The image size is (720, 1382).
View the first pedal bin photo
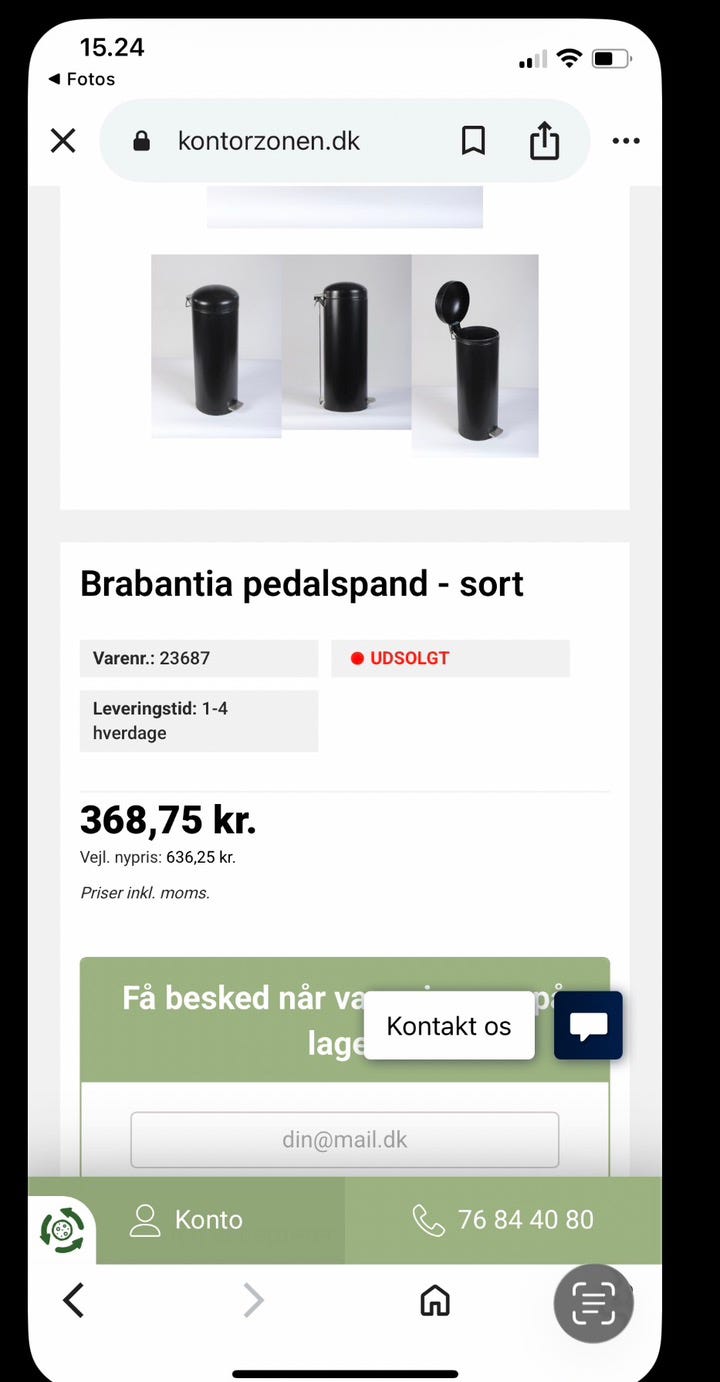(216, 346)
